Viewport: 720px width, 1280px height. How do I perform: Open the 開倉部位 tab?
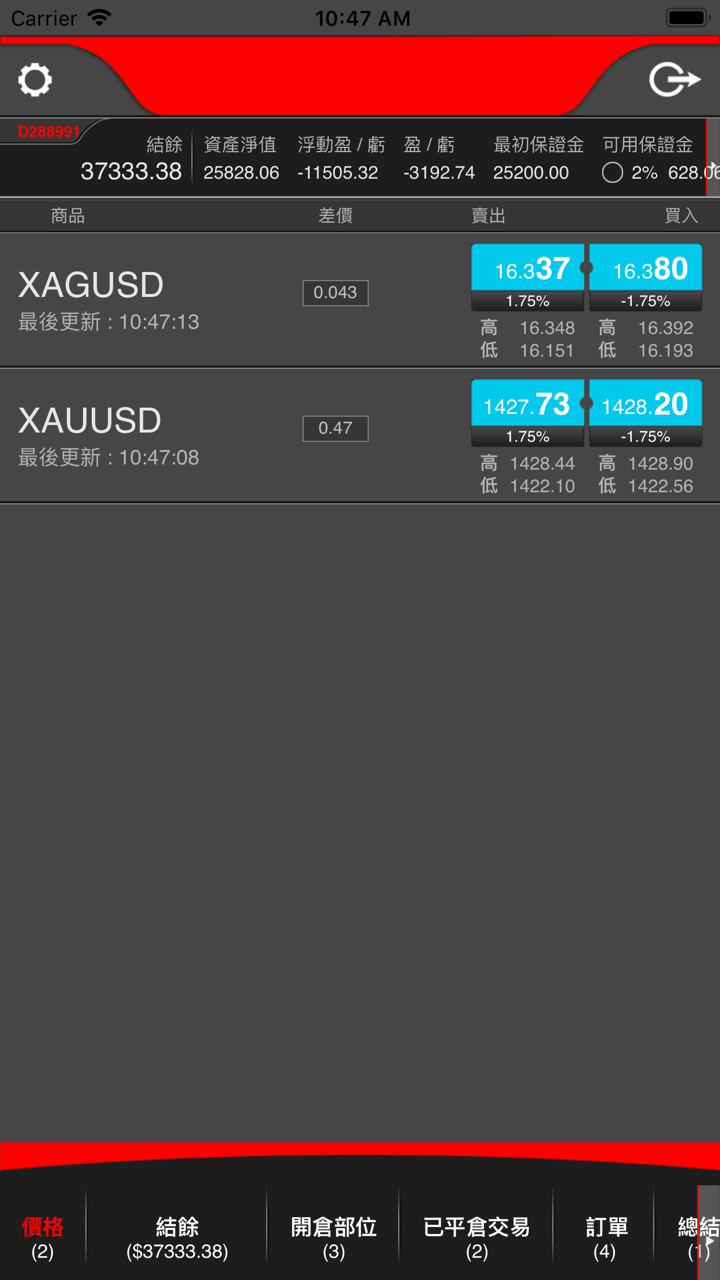[x=333, y=1238]
